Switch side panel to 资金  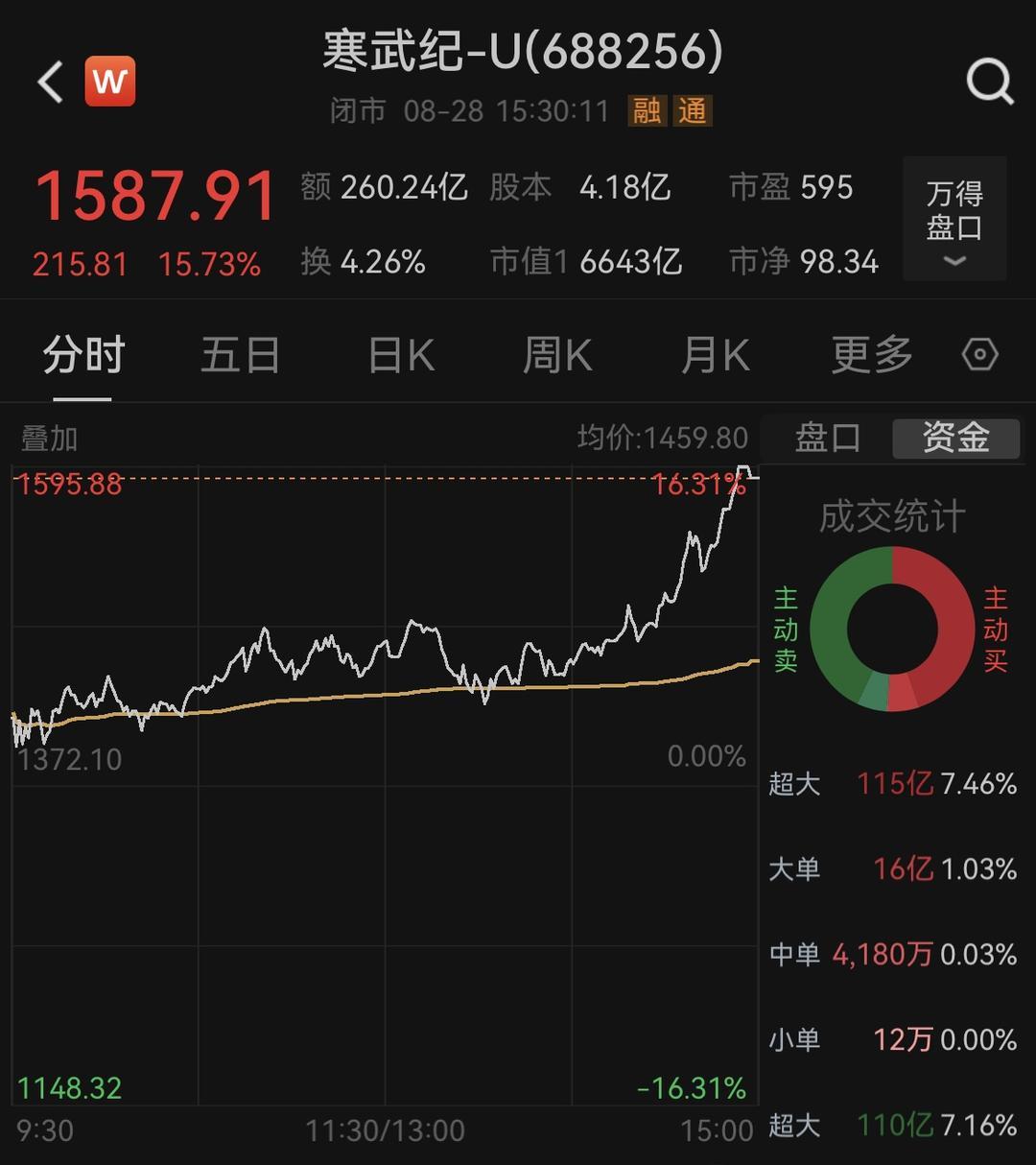[x=955, y=439]
